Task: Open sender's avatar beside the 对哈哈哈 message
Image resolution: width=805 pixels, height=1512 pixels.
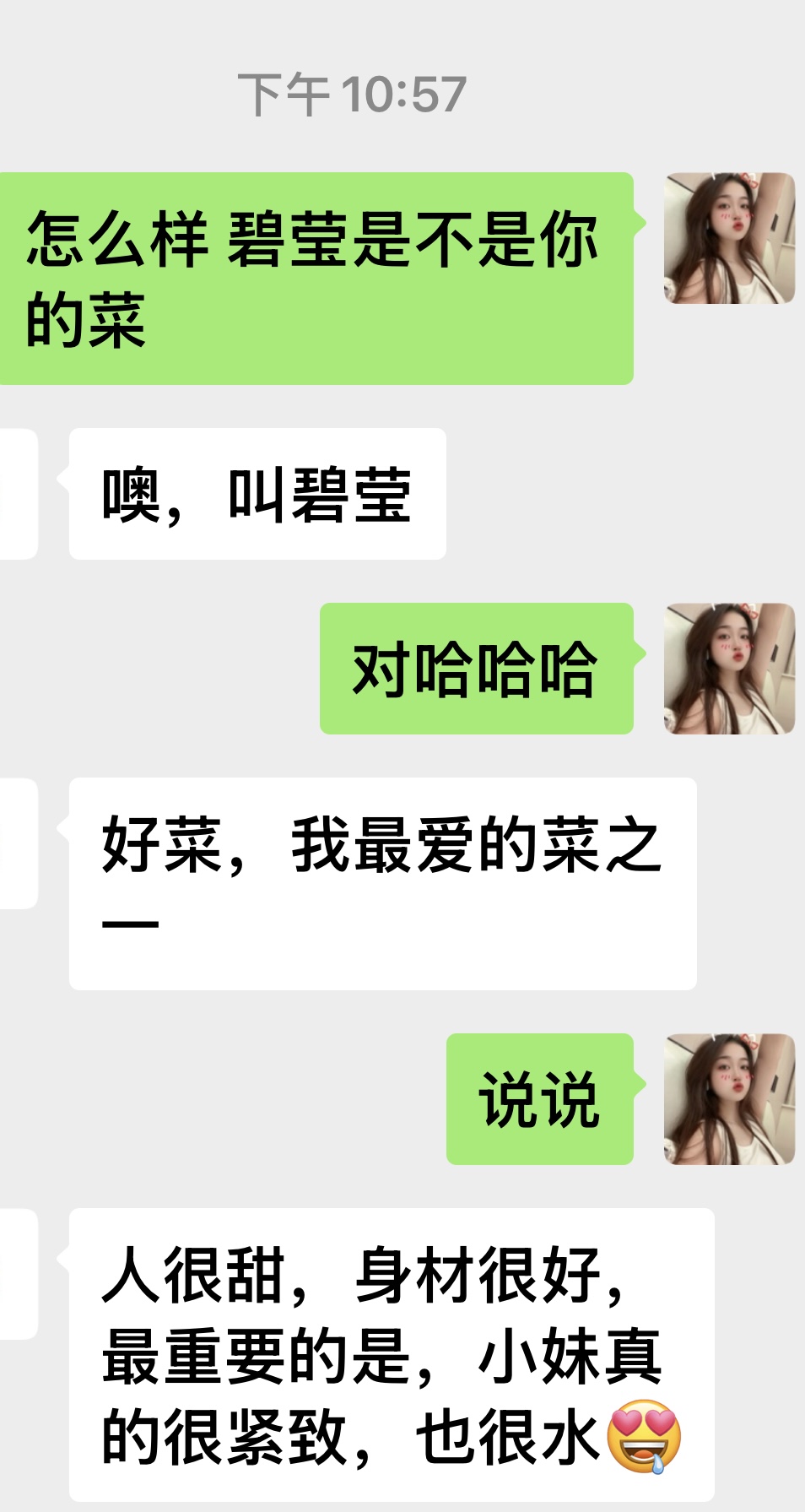Action: point(729,669)
